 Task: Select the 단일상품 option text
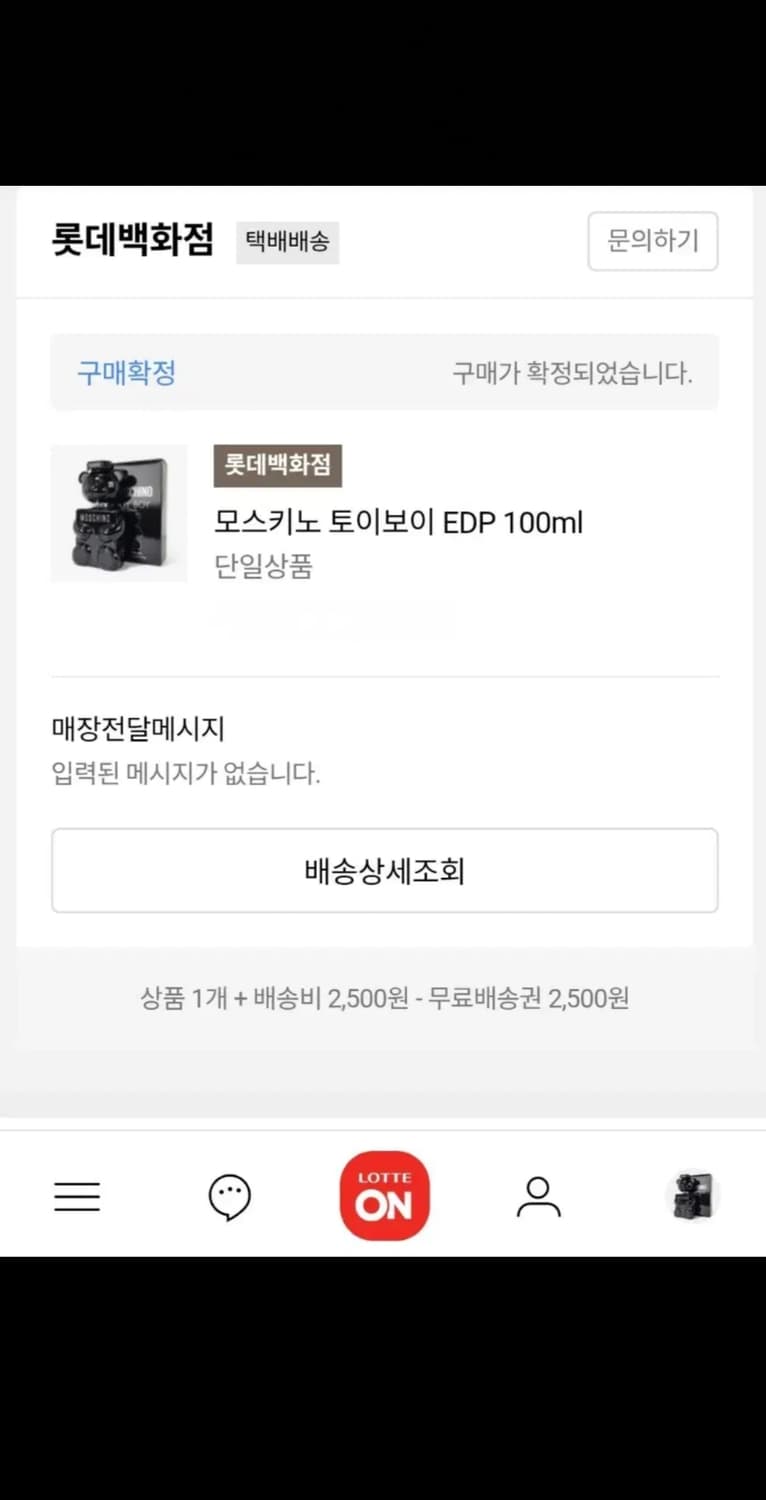pos(261,566)
